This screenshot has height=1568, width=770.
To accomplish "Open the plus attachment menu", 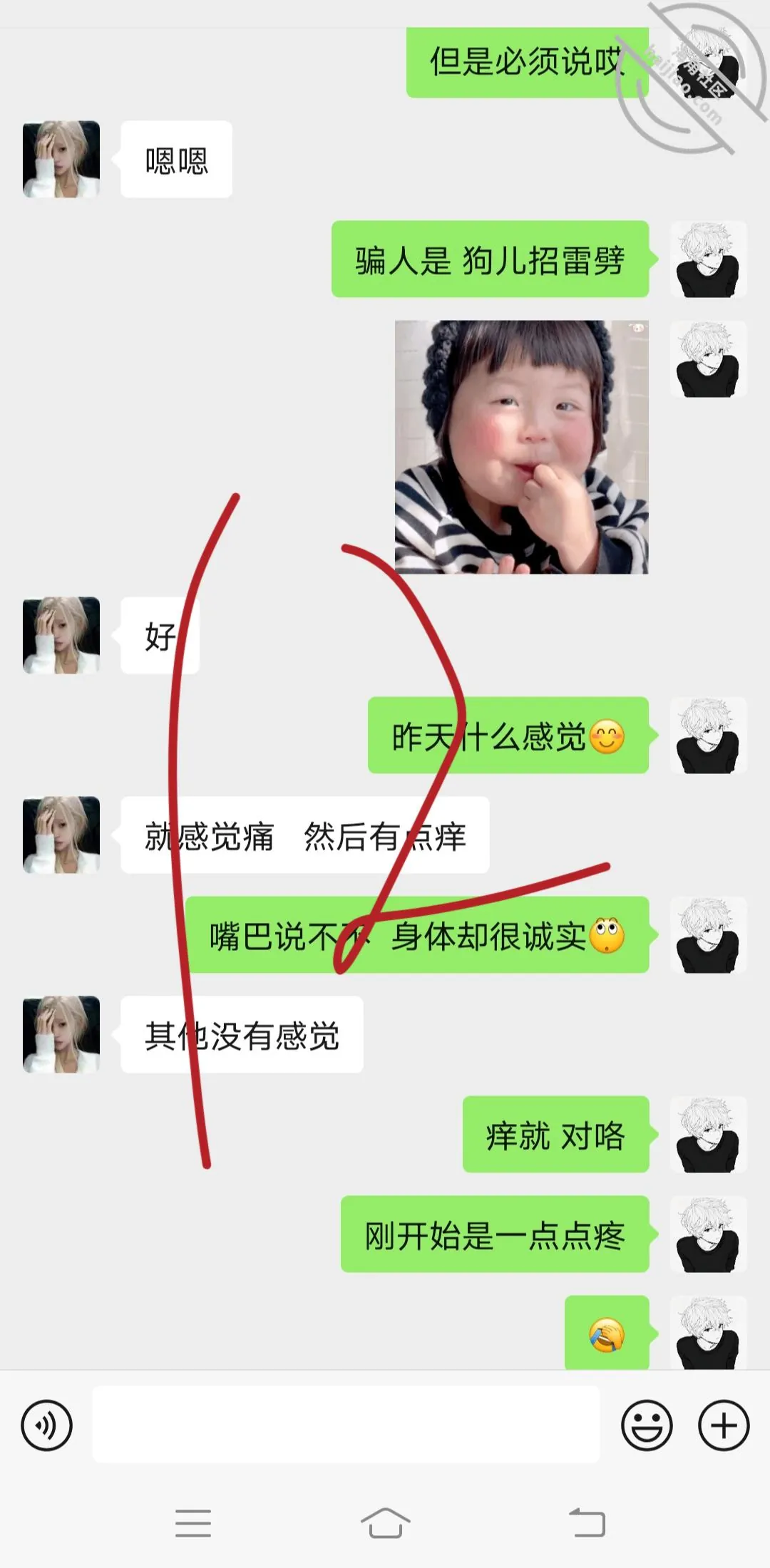I will pyautogui.click(x=724, y=1425).
